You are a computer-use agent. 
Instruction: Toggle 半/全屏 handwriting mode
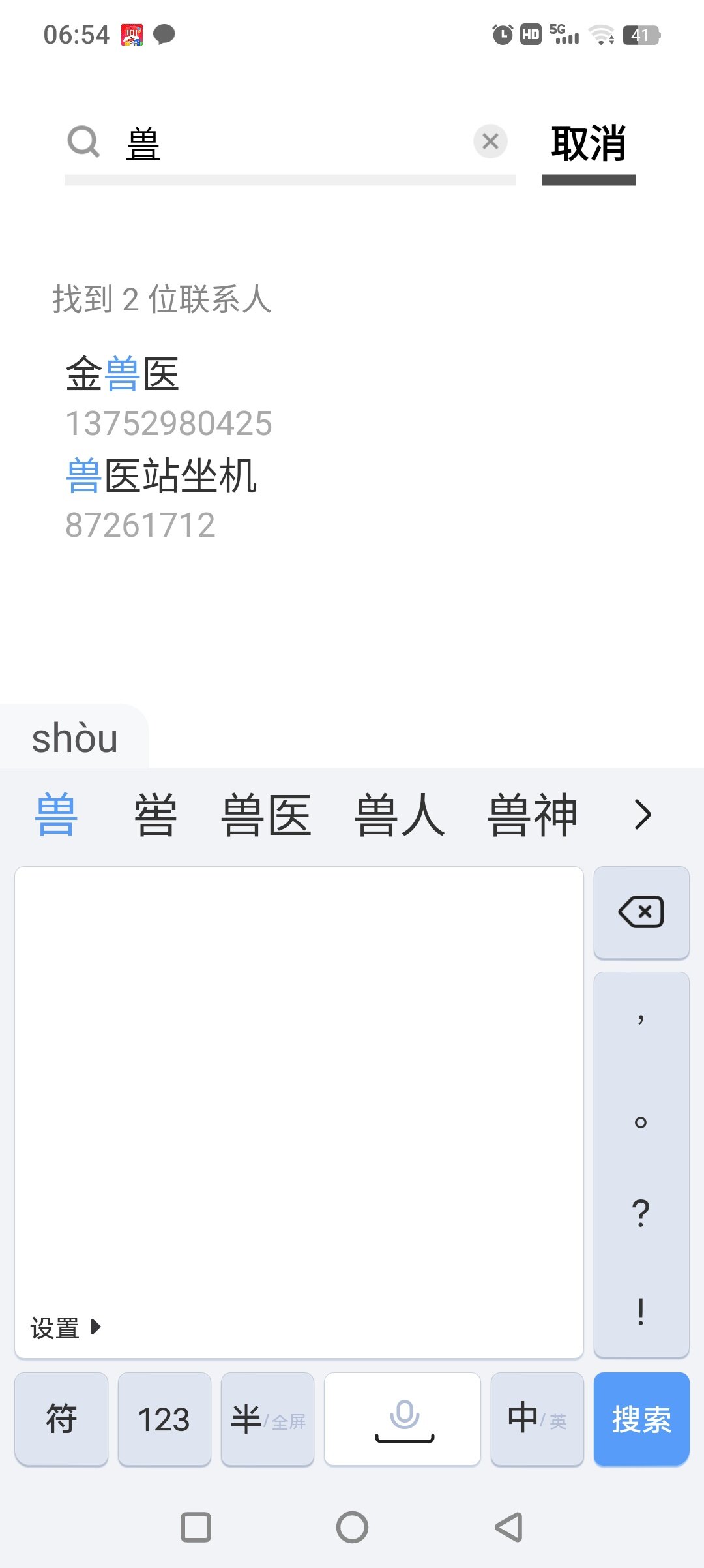(267, 1419)
